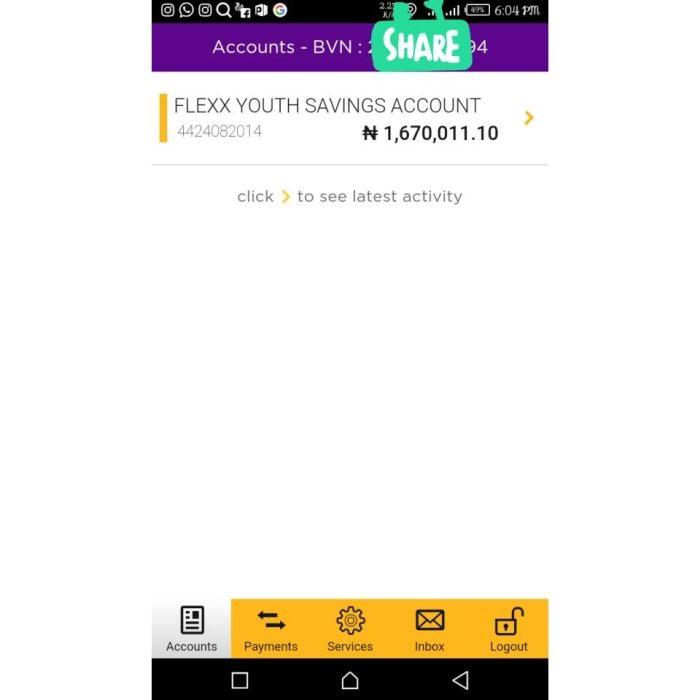Log out of the banking app

tap(508, 629)
